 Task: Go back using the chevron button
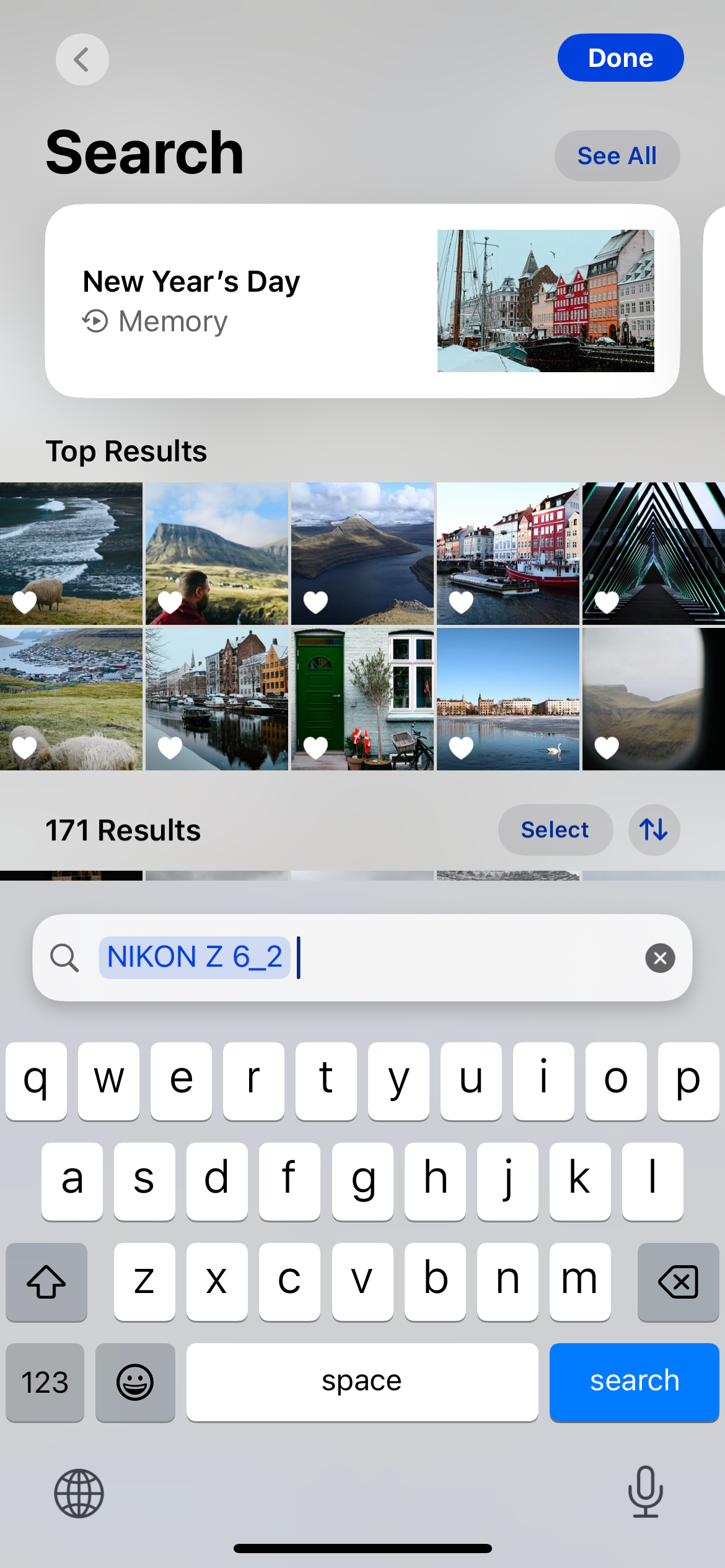point(81,59)
